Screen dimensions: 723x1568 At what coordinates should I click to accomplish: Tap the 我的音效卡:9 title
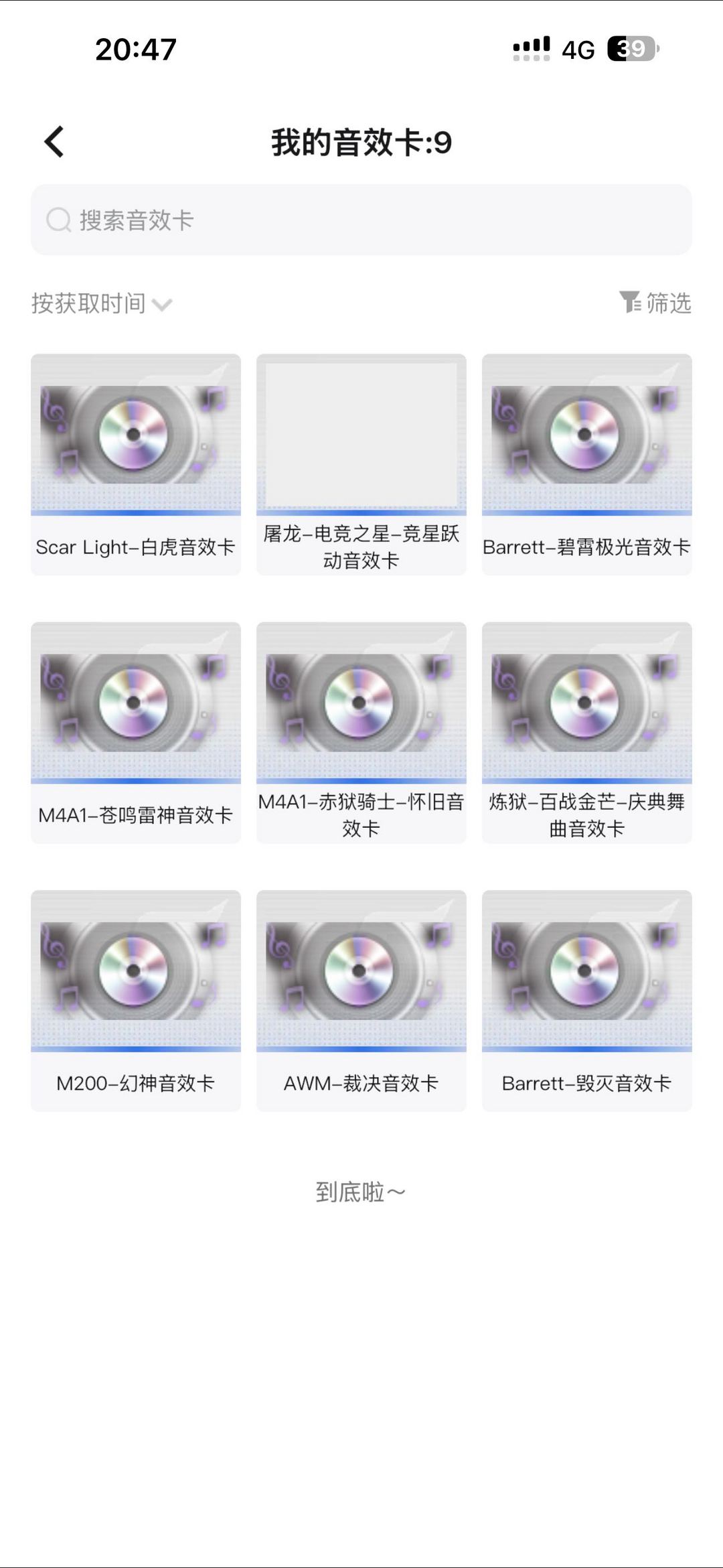point(361,141)
